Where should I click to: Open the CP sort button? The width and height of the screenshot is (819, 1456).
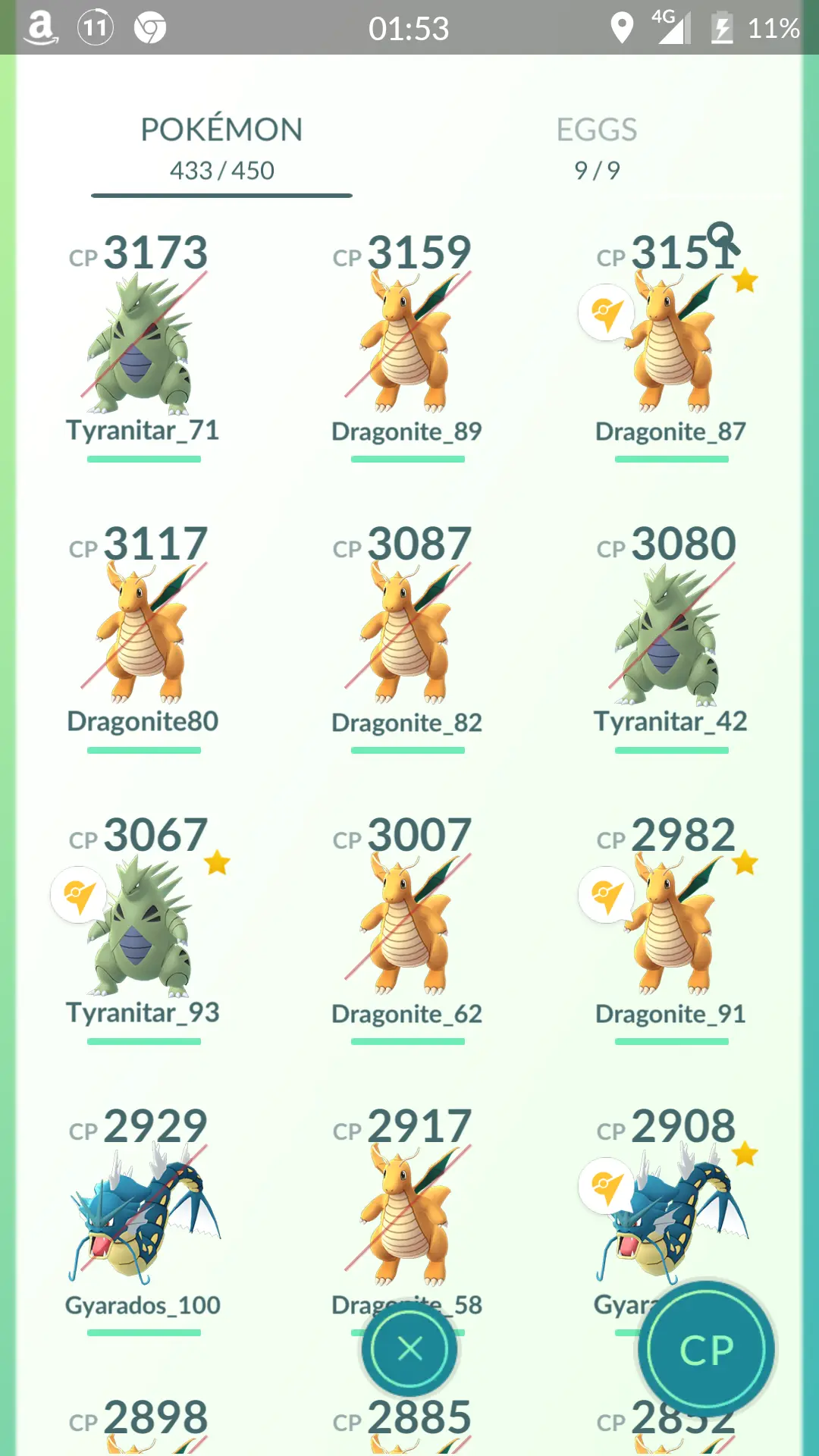[x=706, y=1349]
